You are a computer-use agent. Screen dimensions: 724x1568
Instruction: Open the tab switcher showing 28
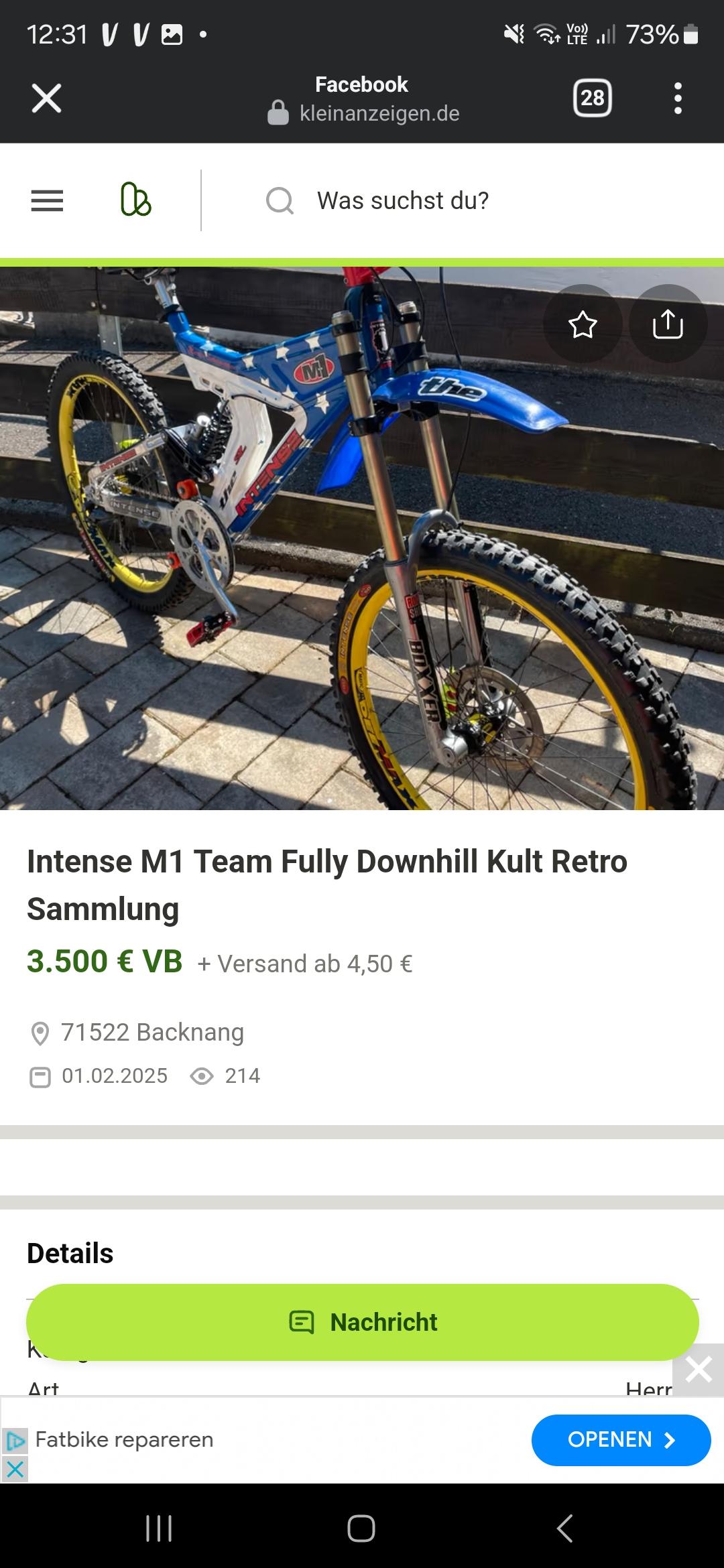point(593,99)
